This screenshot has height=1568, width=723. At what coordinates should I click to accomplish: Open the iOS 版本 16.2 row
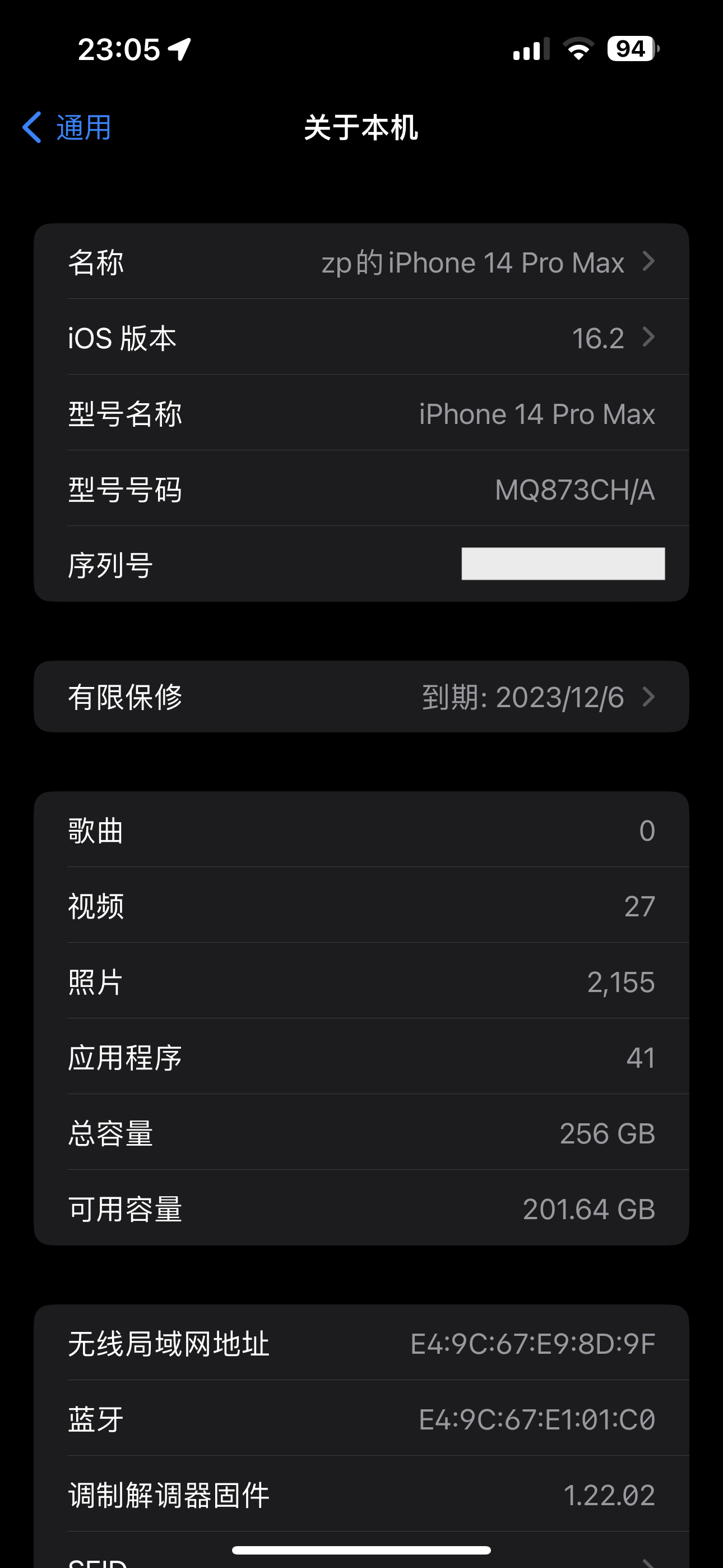pyautogui.click(x=361, y=338)
